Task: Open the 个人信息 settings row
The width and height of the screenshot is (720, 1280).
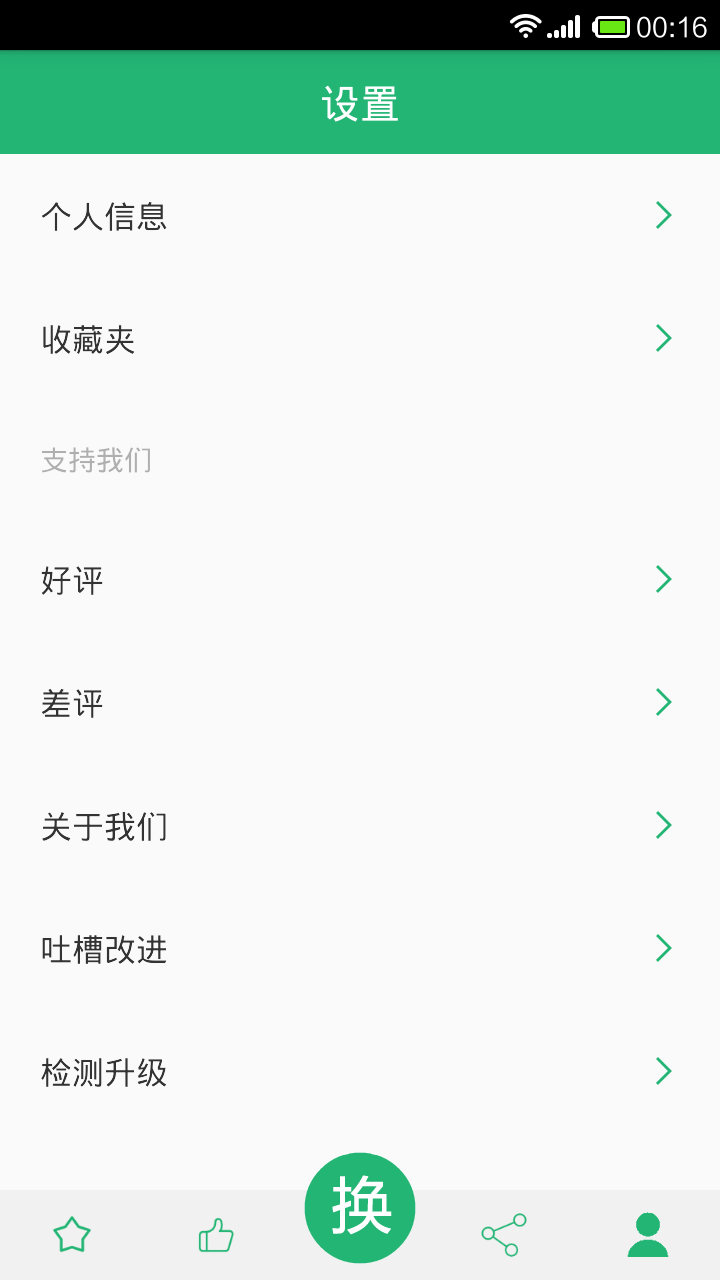Action: (360, 216)
